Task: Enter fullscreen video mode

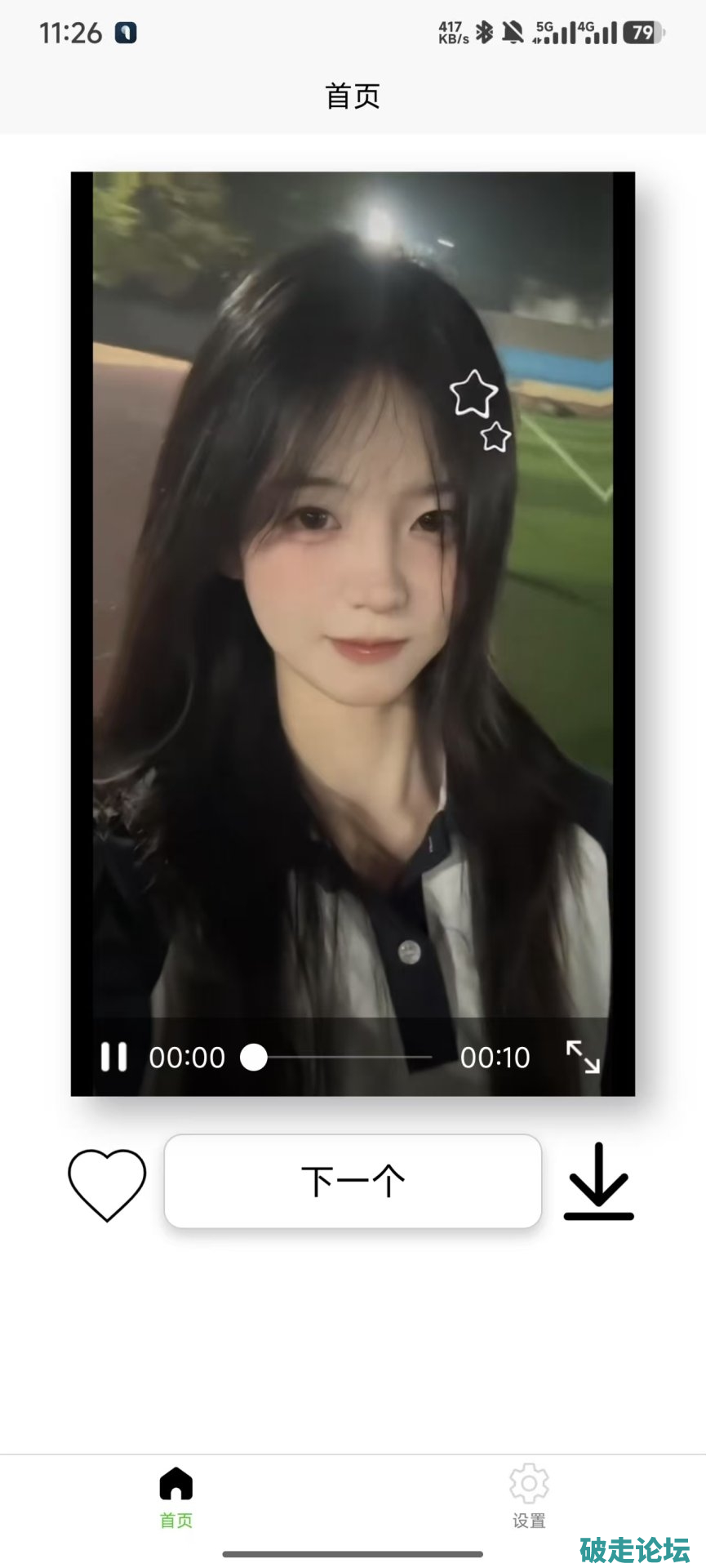Action: point(583,1056)
